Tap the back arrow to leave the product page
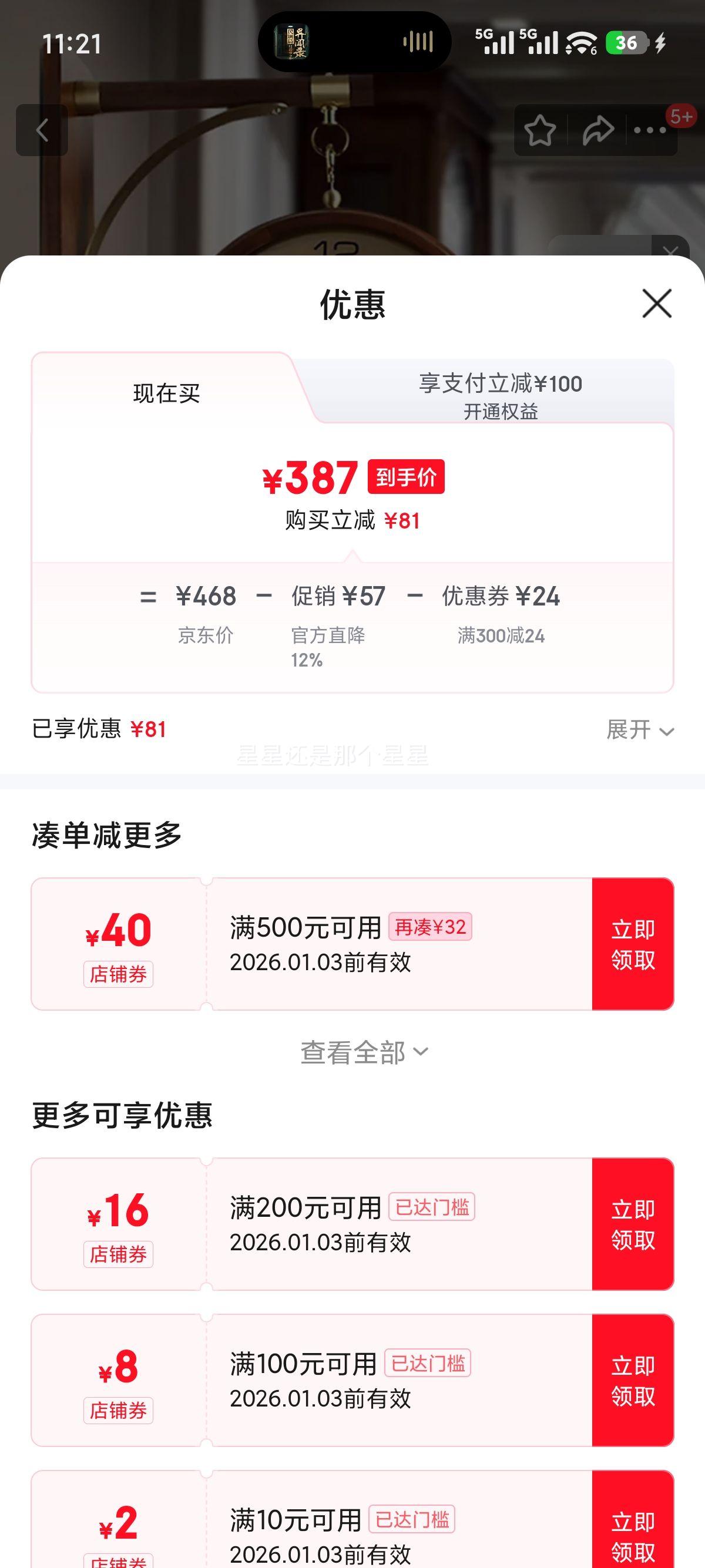Viewport: 705px width, 1568px height. [43, 130]
